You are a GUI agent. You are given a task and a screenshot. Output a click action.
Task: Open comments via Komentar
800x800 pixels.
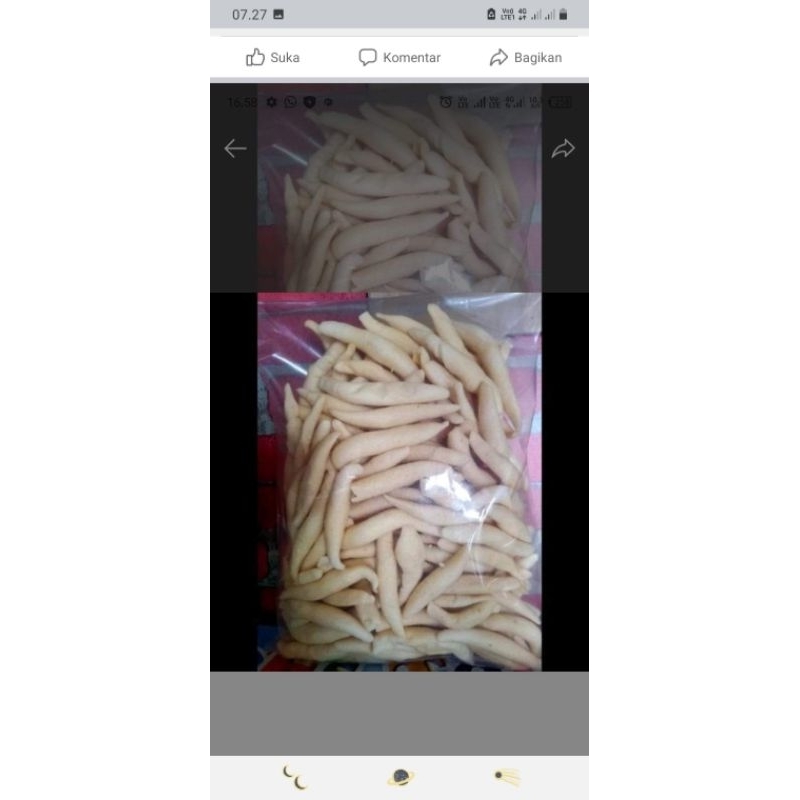point(399,58)
